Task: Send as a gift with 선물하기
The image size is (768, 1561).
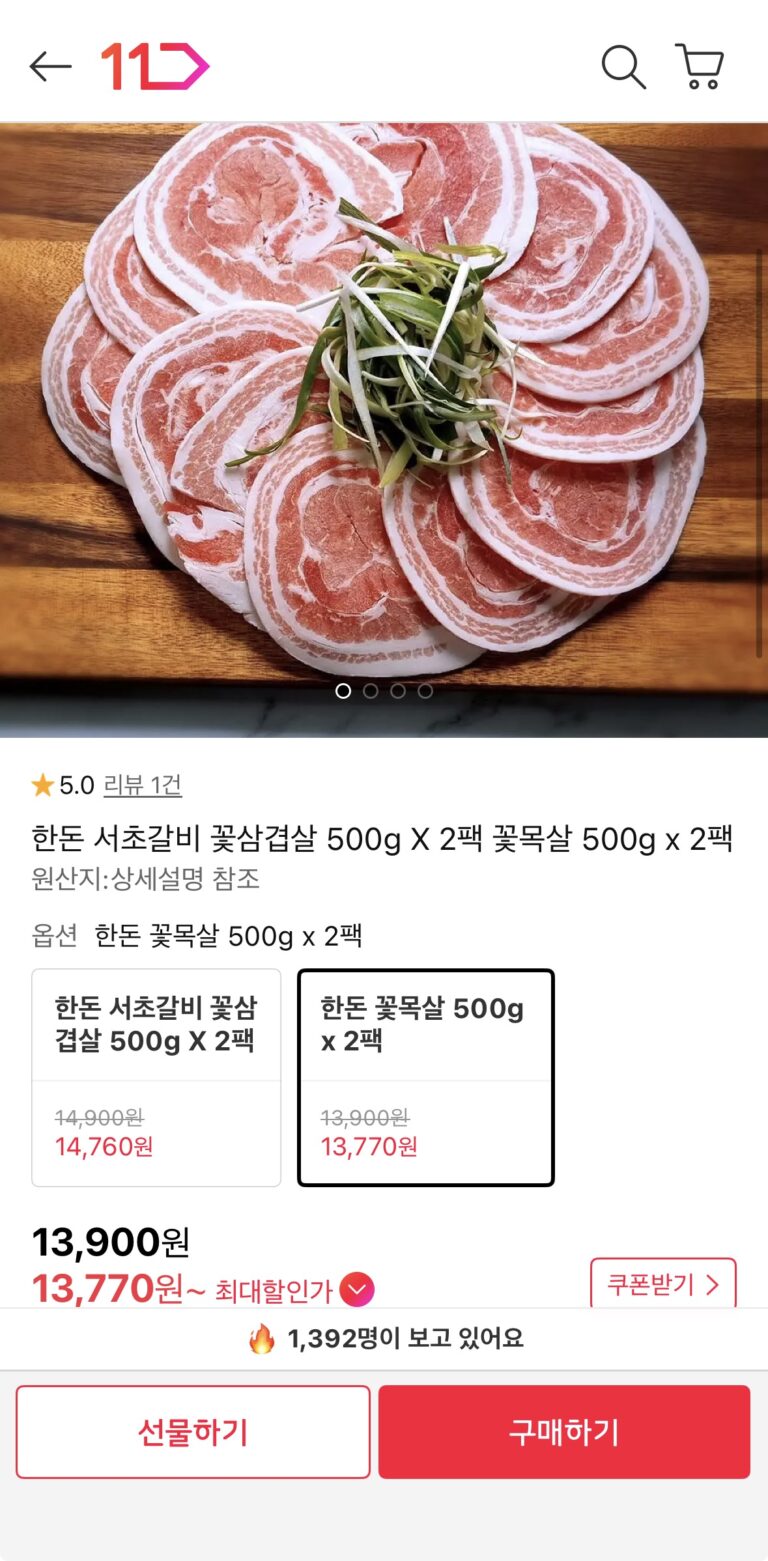Action: click(193, 1432)
